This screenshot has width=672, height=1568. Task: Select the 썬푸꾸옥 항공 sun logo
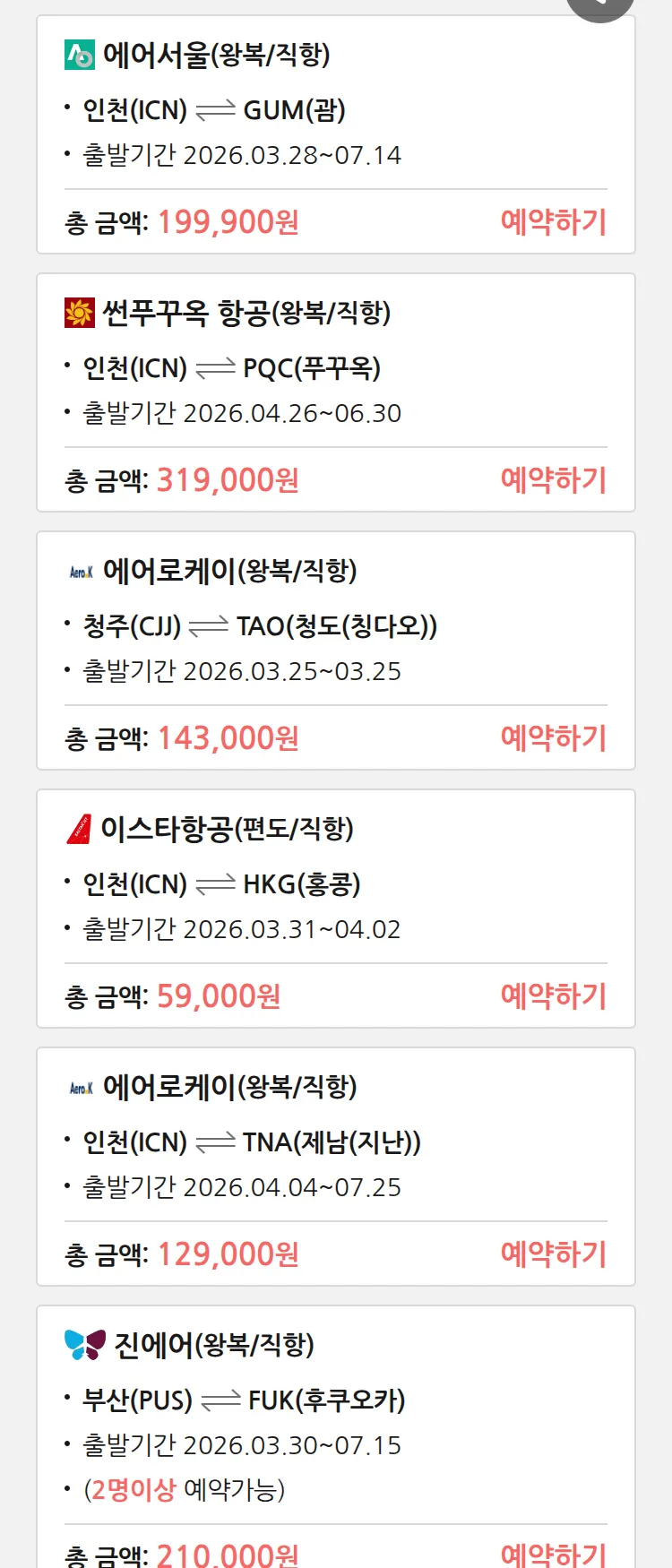pyautogui.click(x=81, y=313)
